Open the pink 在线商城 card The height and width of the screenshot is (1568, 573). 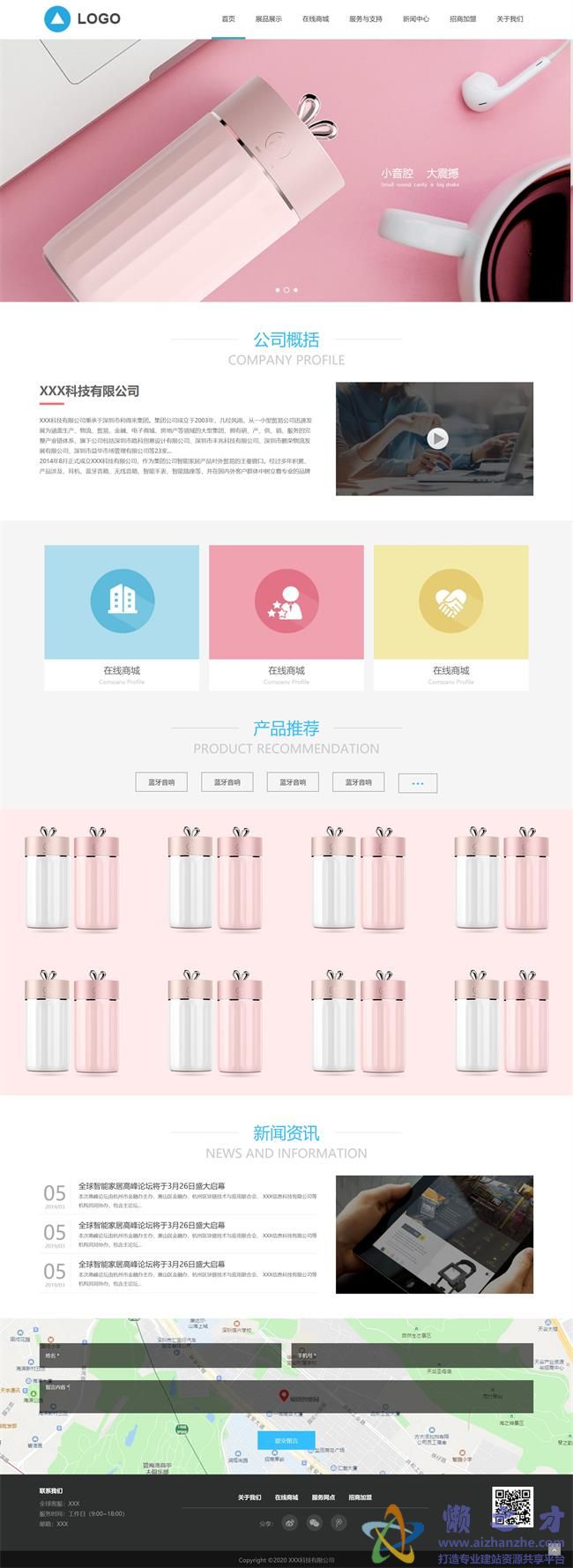click(x=286, y=617)
